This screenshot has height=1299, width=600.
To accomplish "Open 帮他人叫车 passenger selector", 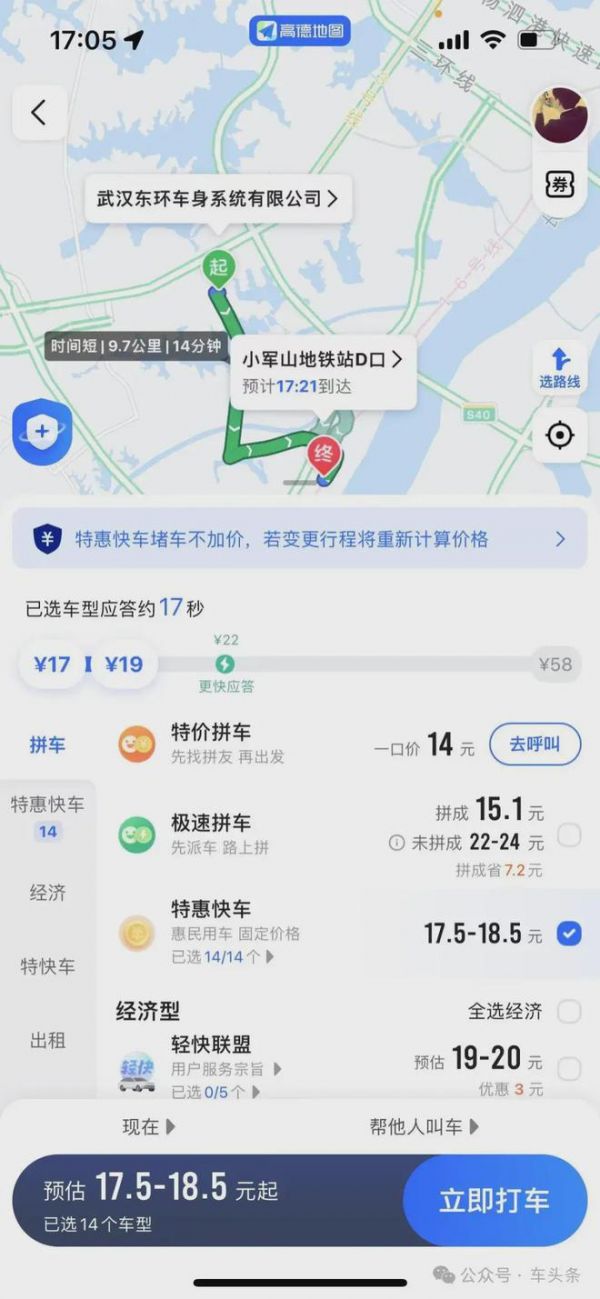I will click(424, 1127).
